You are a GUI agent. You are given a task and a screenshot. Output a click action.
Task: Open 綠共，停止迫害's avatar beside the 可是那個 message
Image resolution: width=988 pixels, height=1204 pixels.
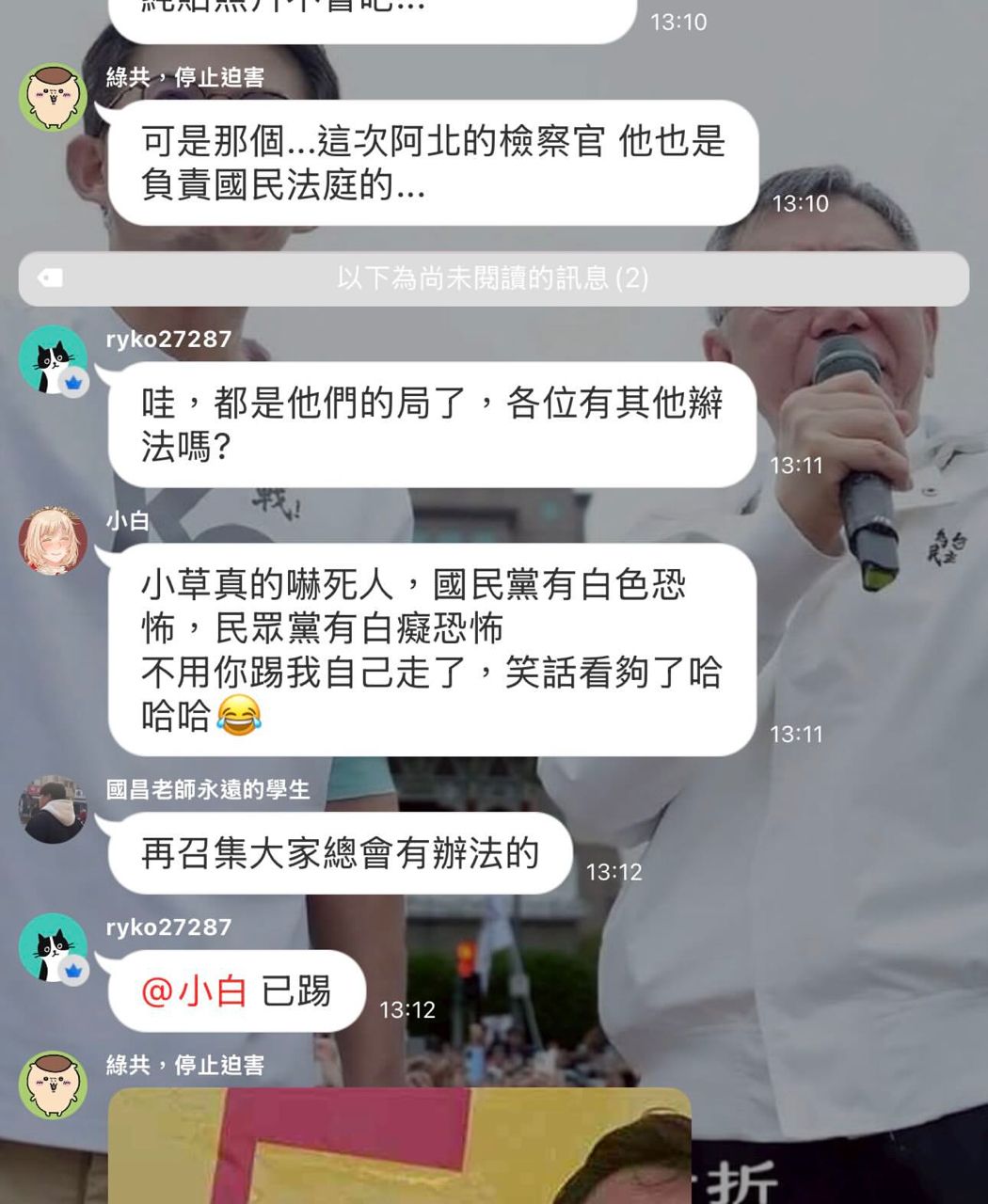pyautogui.click(x=53, y=97)
